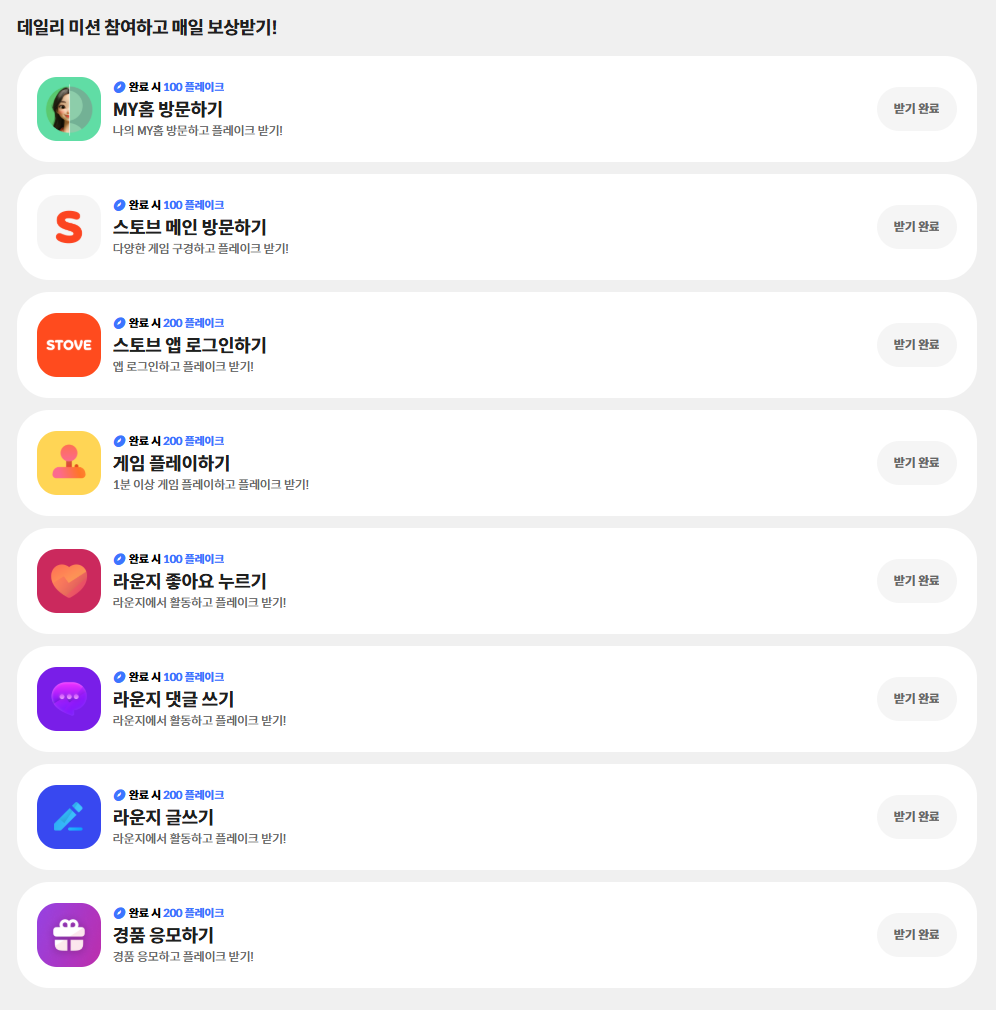The width and height of the screenshot is (996, 1010).
Task: Tap 받기 완료 for MY홈 방문하기
Action: 916,109
